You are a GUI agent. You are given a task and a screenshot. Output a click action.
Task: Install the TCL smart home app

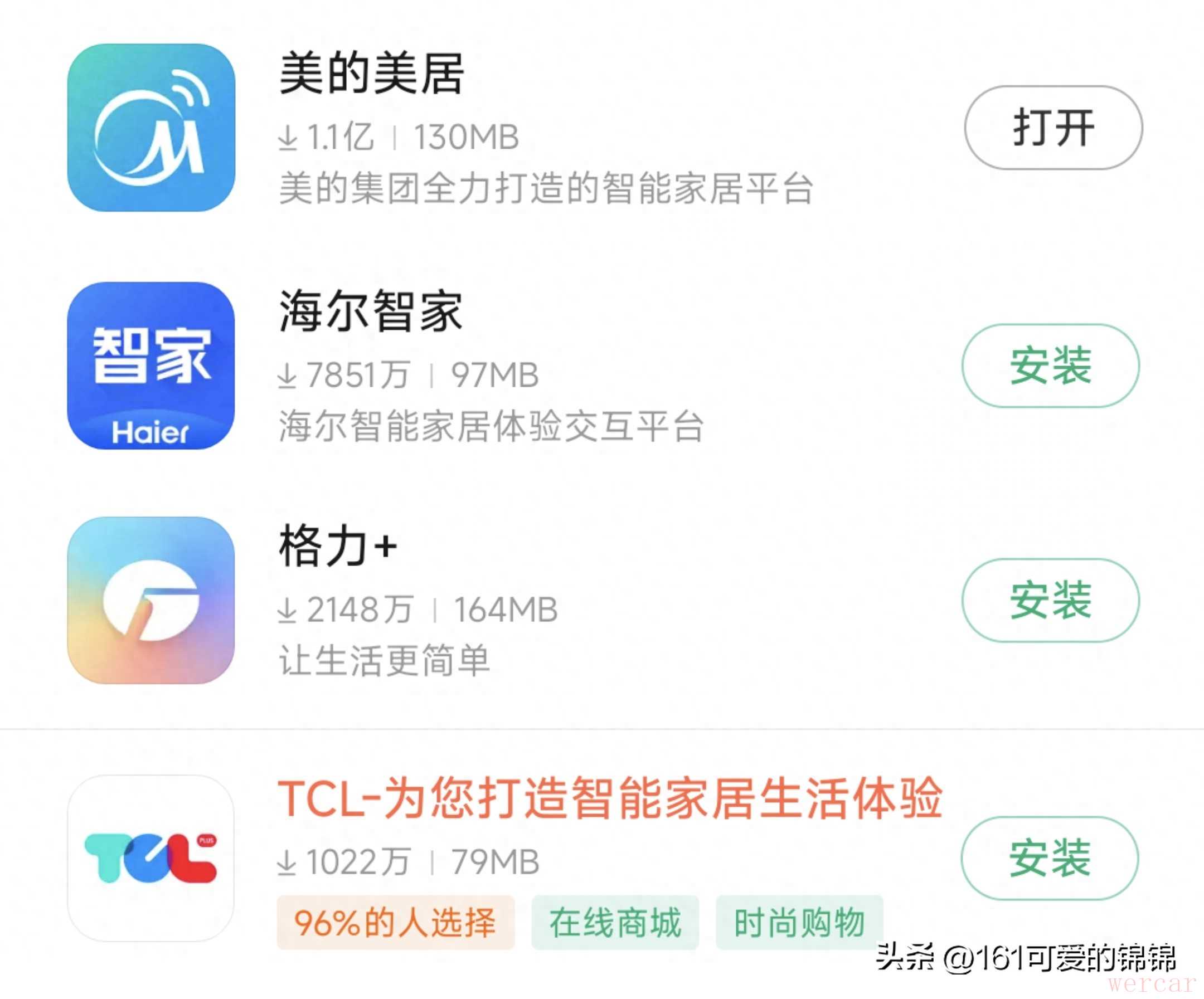(1049, 858)
